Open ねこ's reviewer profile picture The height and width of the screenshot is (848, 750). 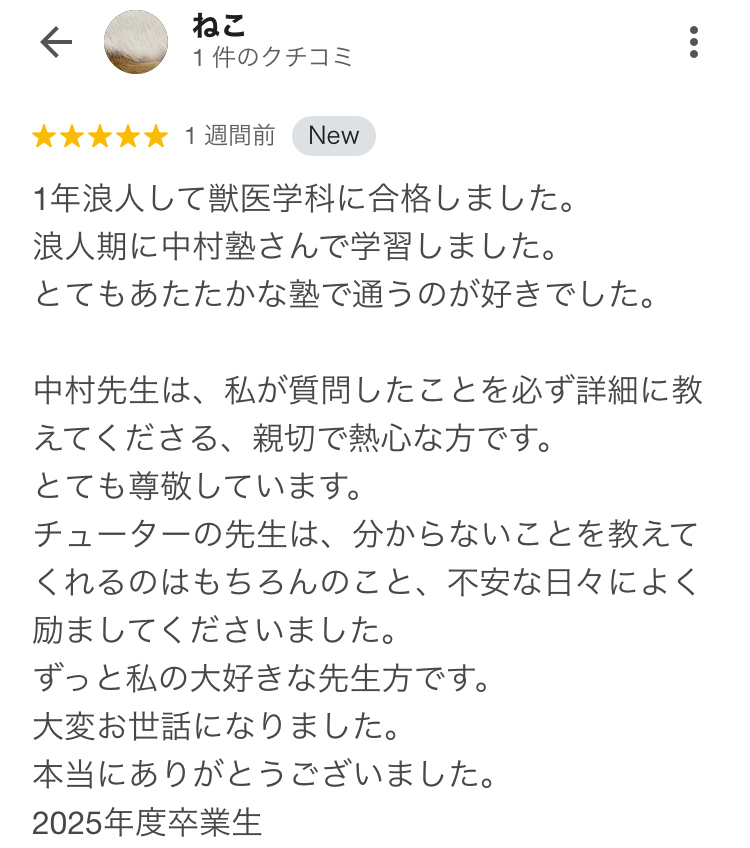[136, 42]
